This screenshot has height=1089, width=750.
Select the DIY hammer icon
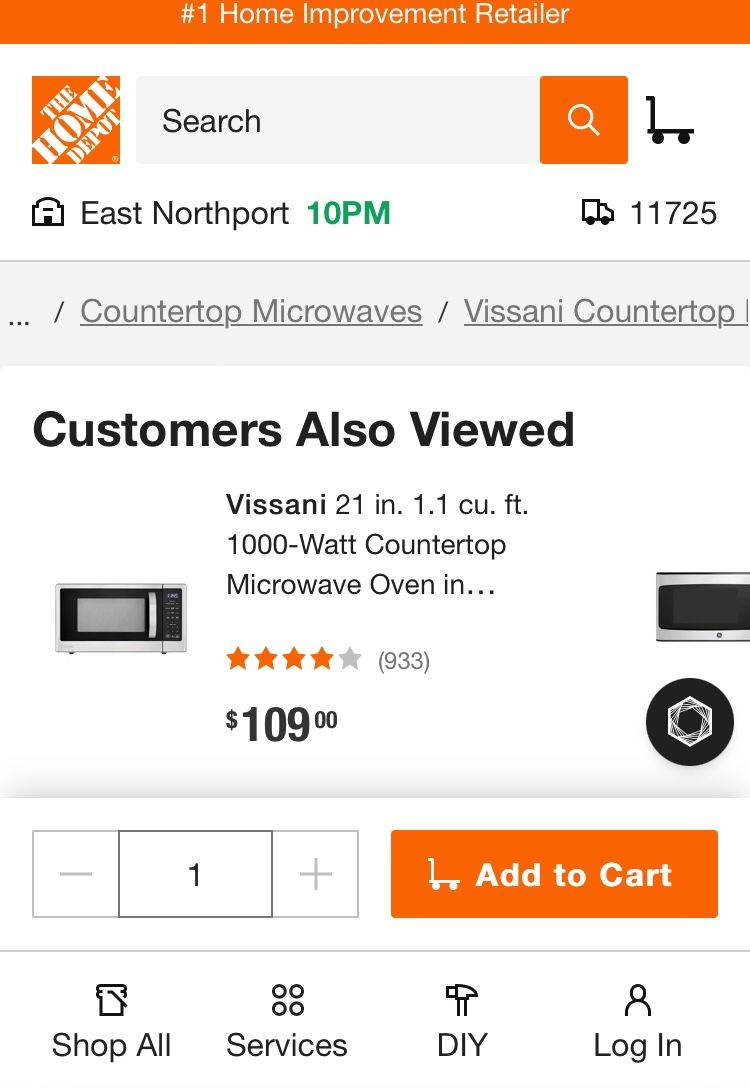(461, 1000)
